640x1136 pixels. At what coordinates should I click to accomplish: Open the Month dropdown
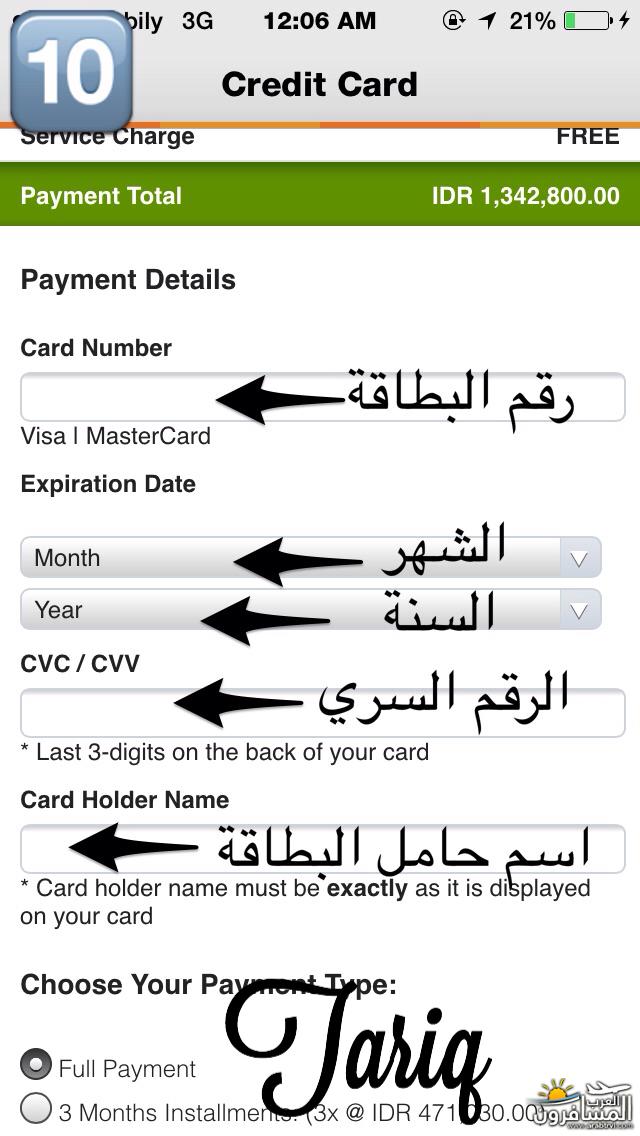(310, 557)
